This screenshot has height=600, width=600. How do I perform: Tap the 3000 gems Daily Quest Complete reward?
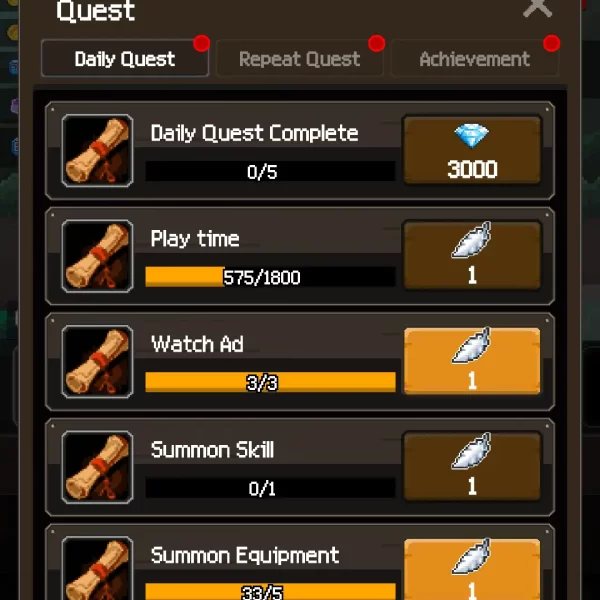click(472, 151)
